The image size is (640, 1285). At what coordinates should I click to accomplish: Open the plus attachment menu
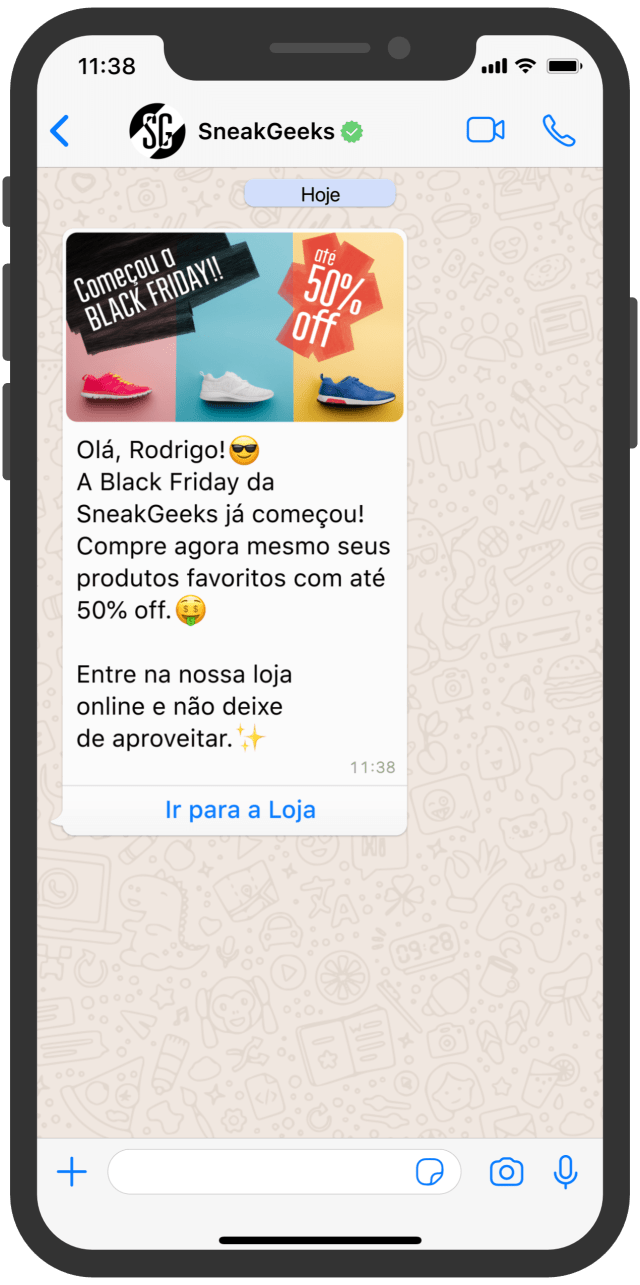[x=72, y=1172]
